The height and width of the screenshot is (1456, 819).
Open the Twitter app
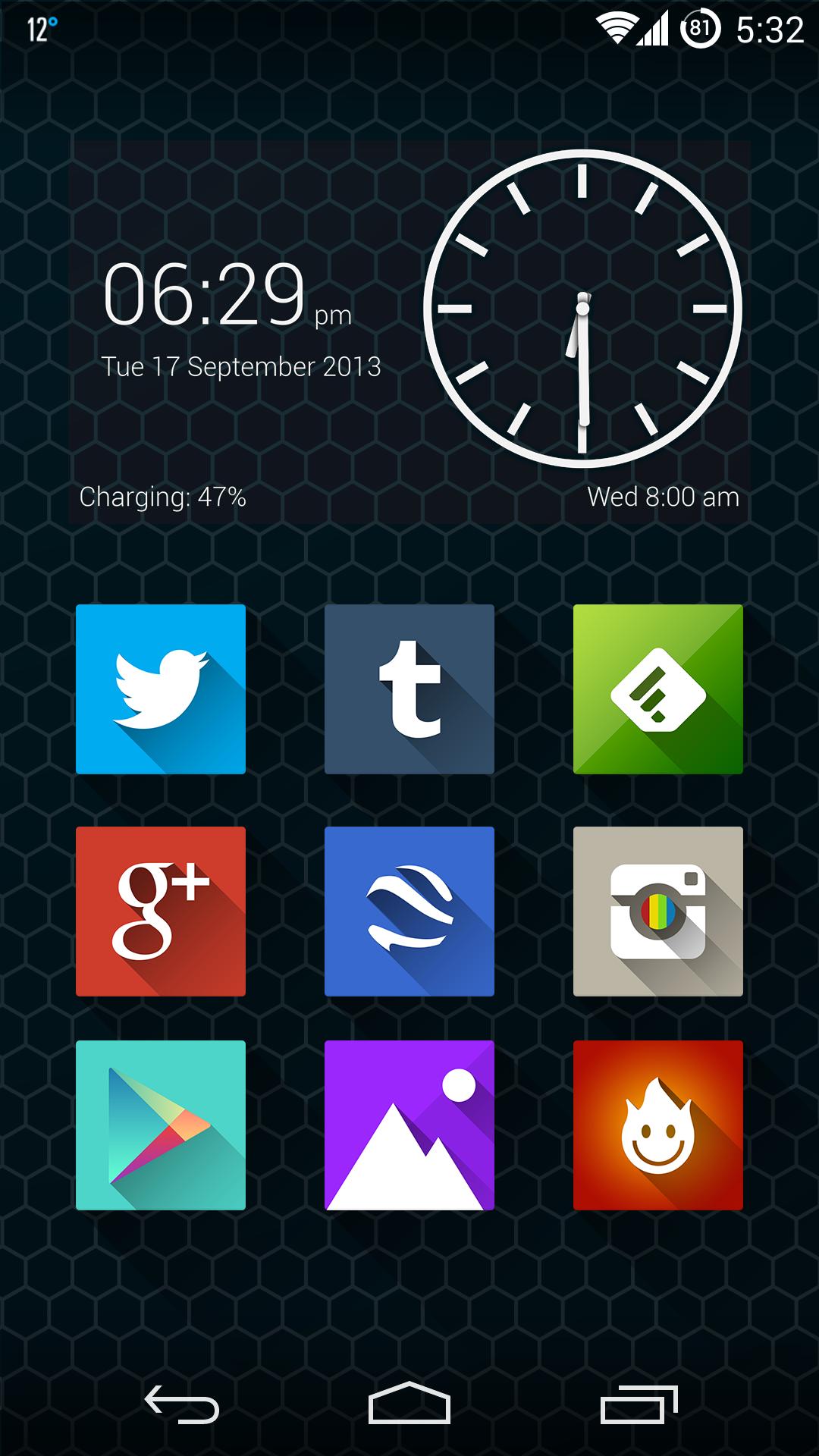(161, 689)
